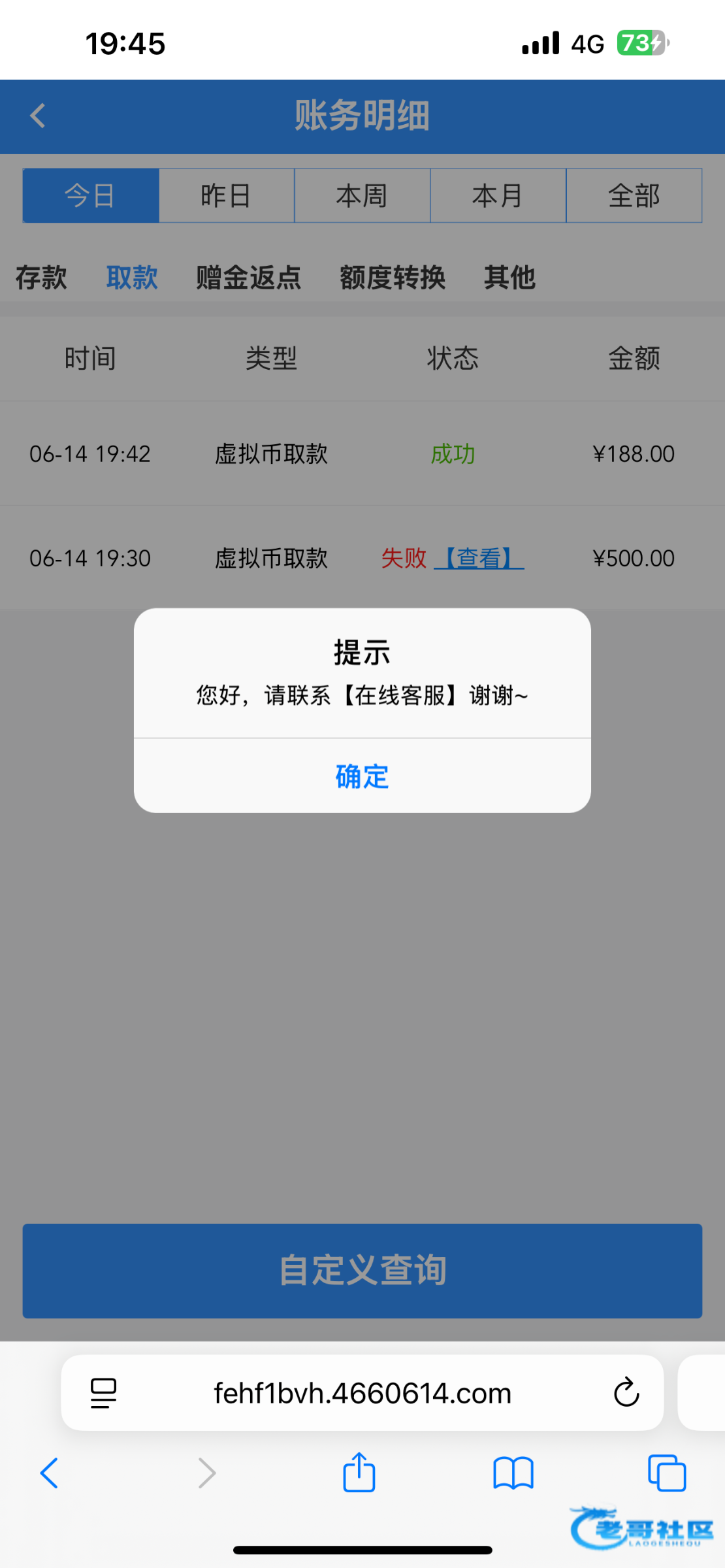Screen dimensions: 725x1568
Task: Open the Safari tabs overview
Action: [x=667, y=1473]
